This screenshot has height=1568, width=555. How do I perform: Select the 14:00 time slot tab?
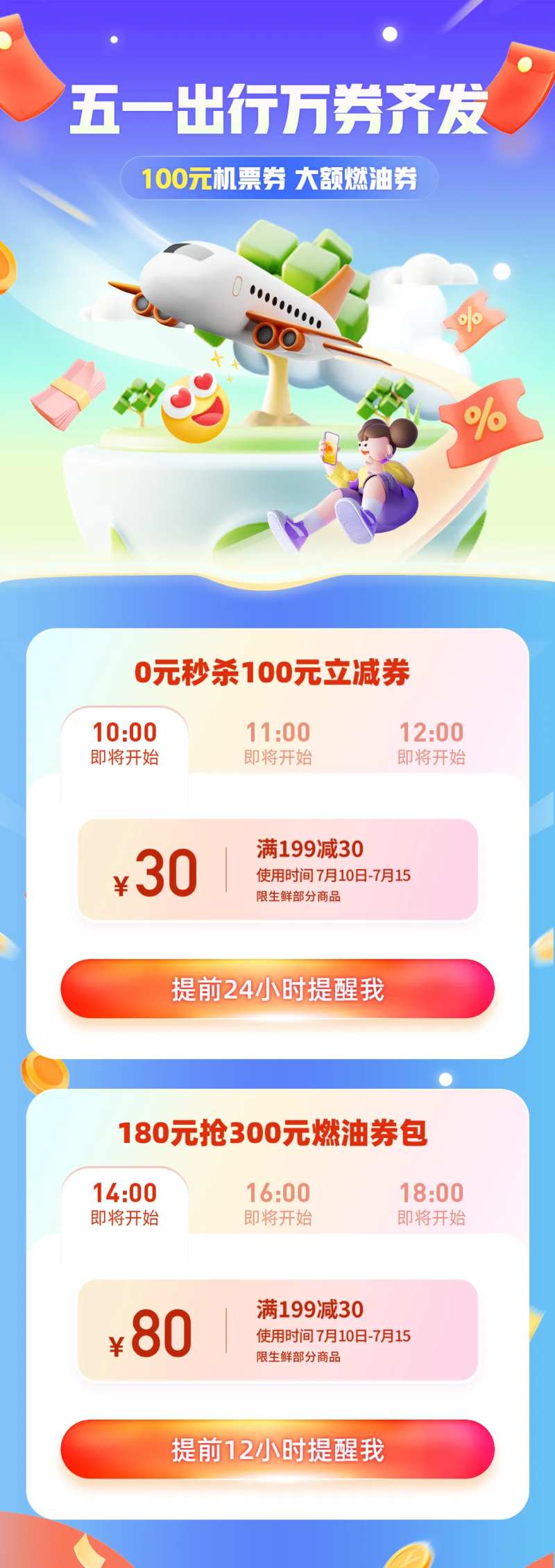[125, 1203]
